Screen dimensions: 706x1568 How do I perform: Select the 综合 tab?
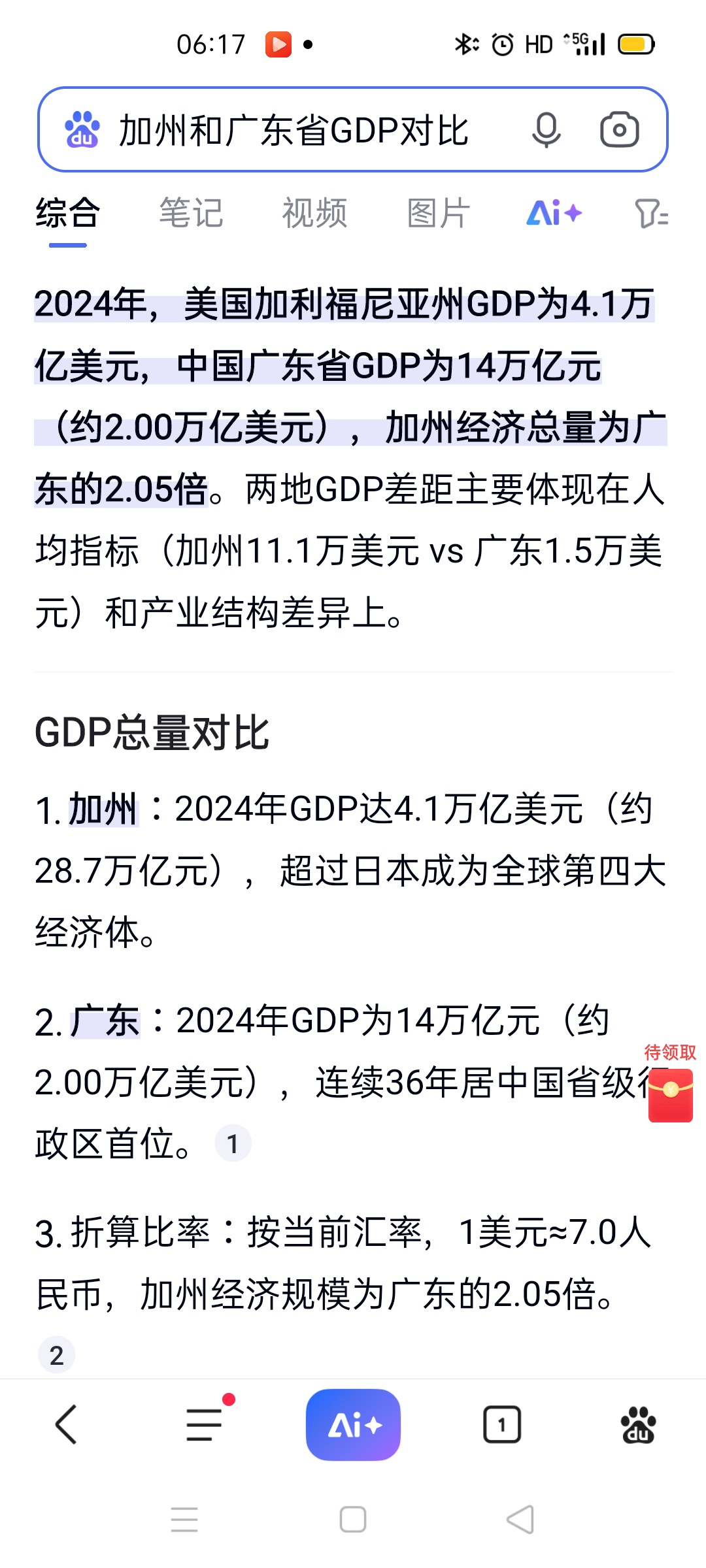67,214
